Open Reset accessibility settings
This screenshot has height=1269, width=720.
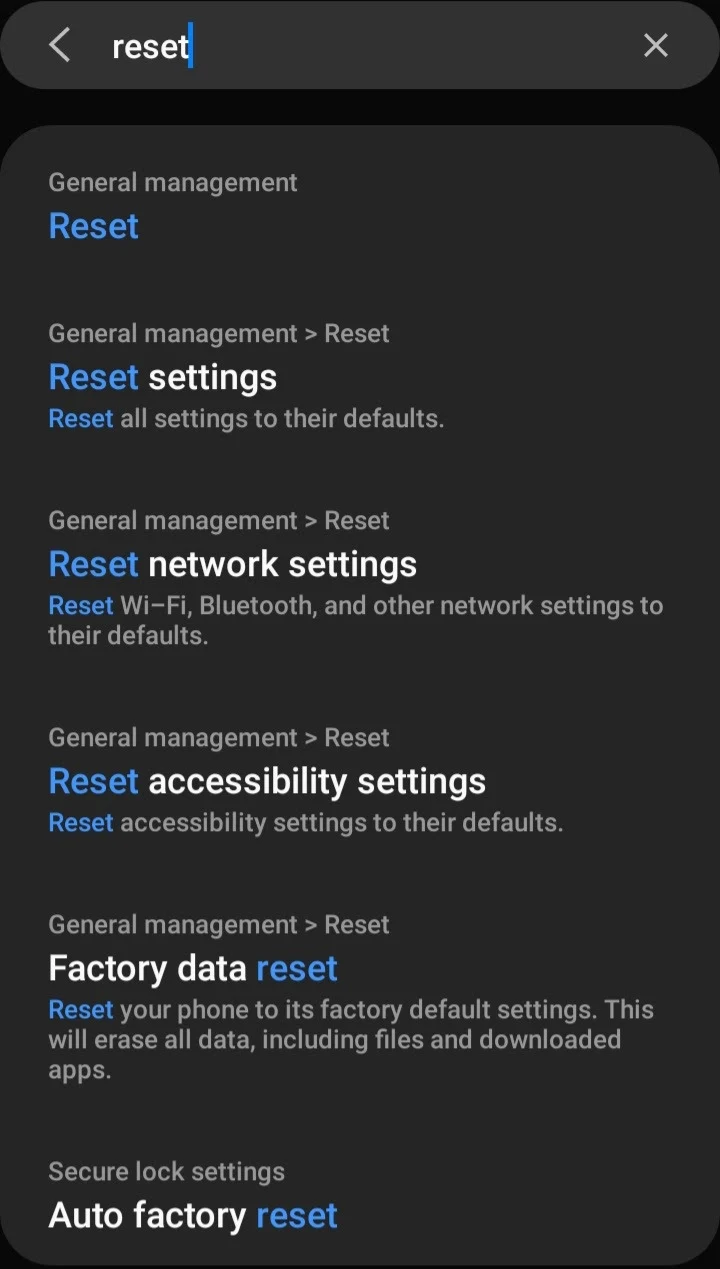360,780
